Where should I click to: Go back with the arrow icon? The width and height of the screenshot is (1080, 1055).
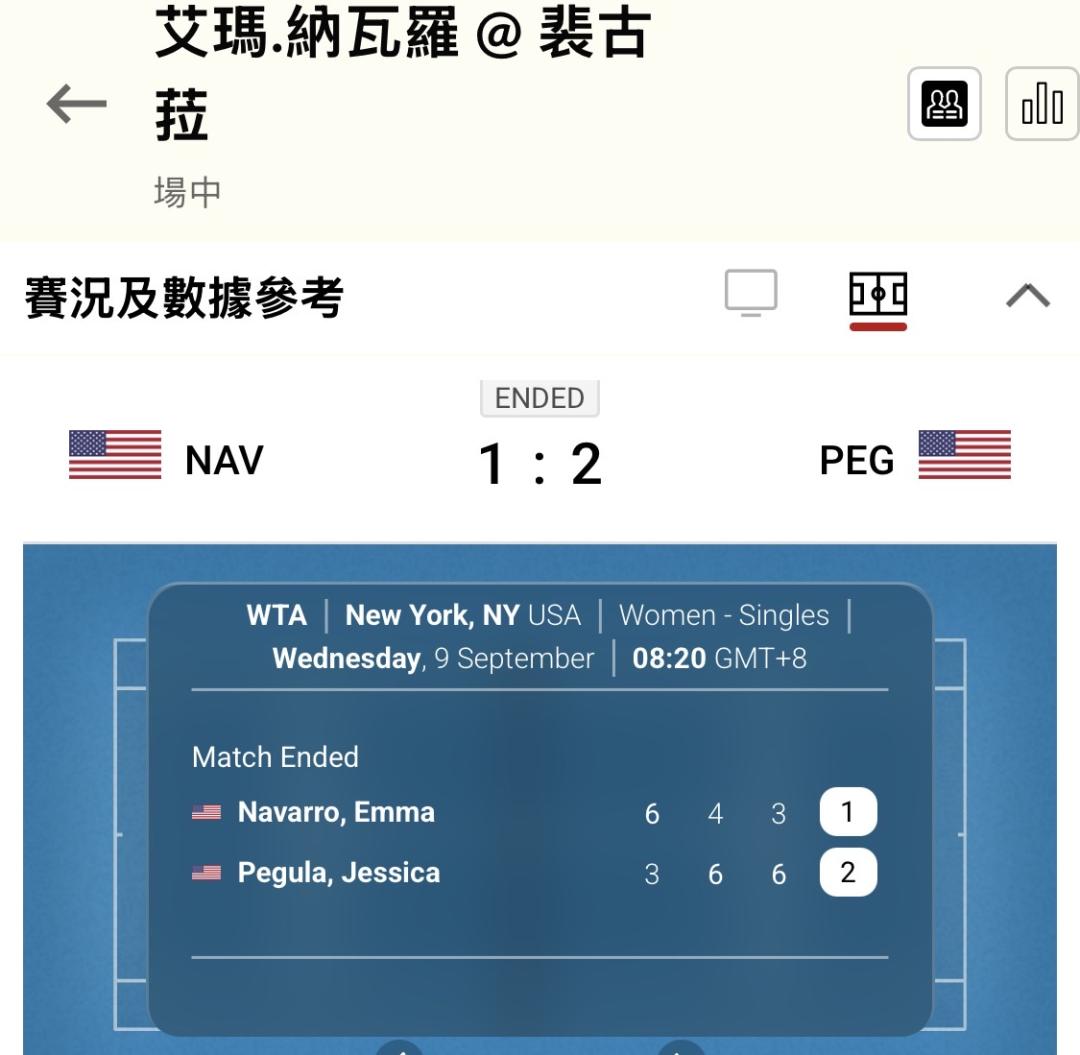click(76, 104)
